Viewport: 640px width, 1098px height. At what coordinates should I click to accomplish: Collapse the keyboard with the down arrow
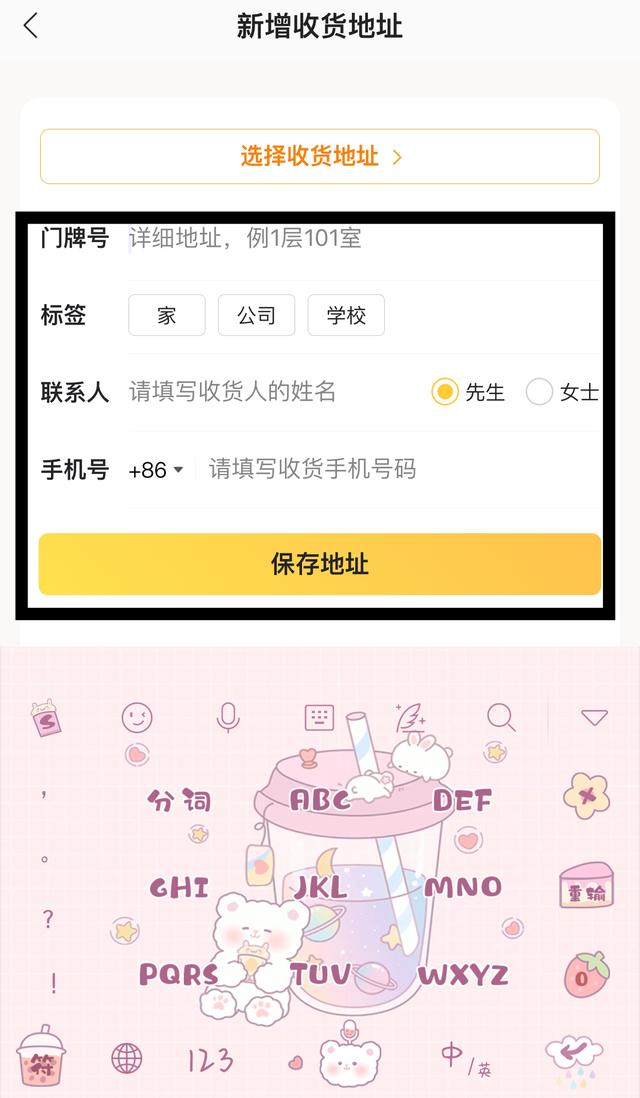coord(594,717)
